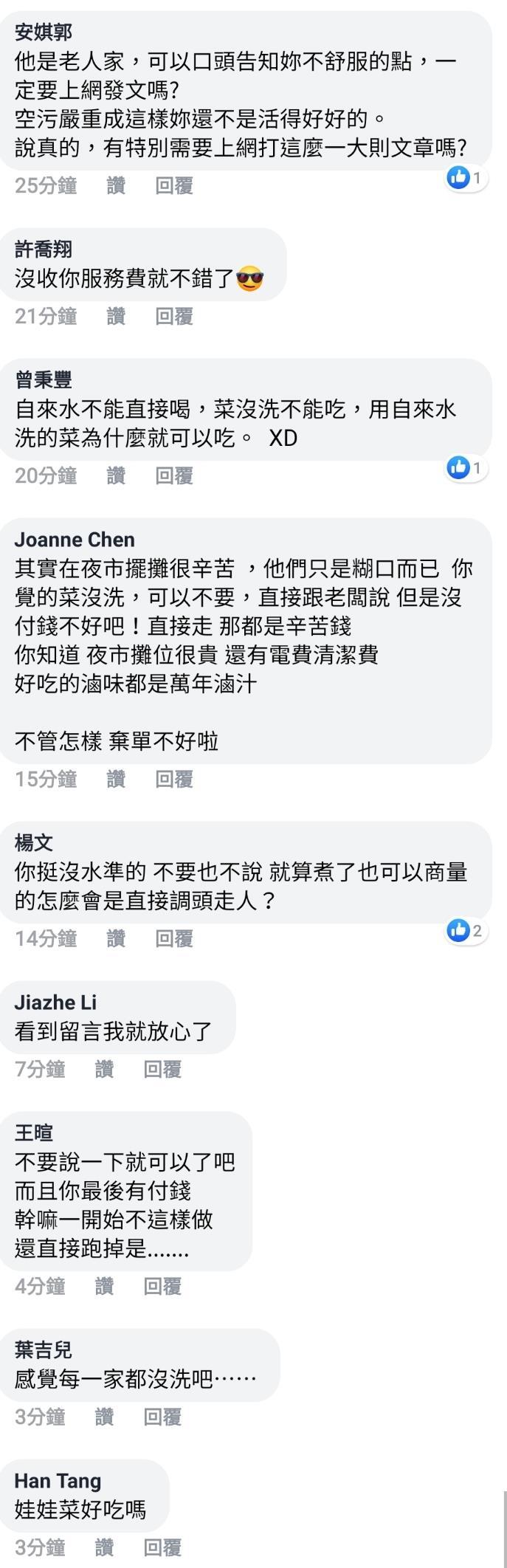The image size is (507, 1568).
Task: View the 2 likes on 楊文's comment
Action: (x=466, y=930)
